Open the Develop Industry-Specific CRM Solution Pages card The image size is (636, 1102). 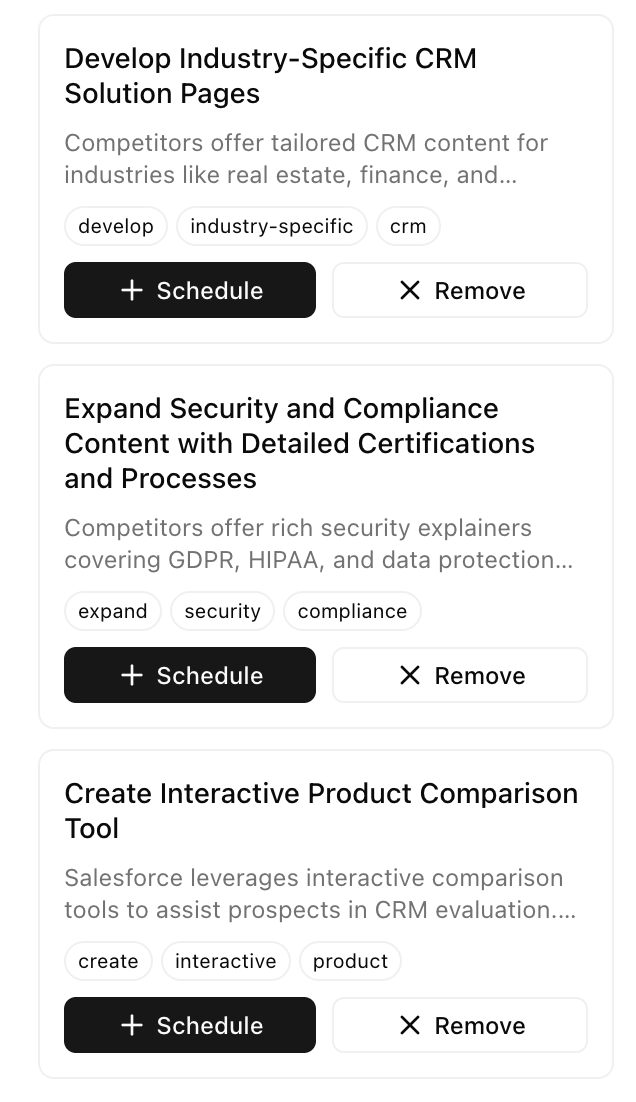[x=270, y=76]
